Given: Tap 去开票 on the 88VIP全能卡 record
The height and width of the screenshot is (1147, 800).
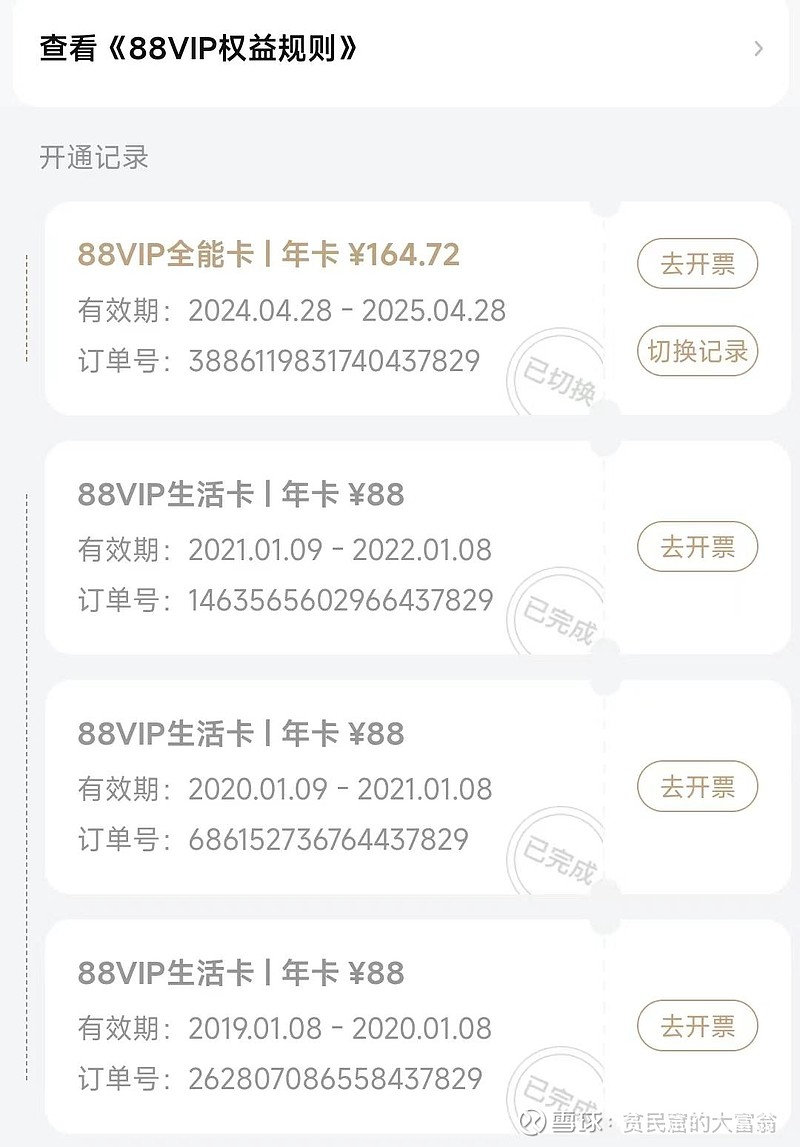Looking at the screenshot, I should [697, 263].
